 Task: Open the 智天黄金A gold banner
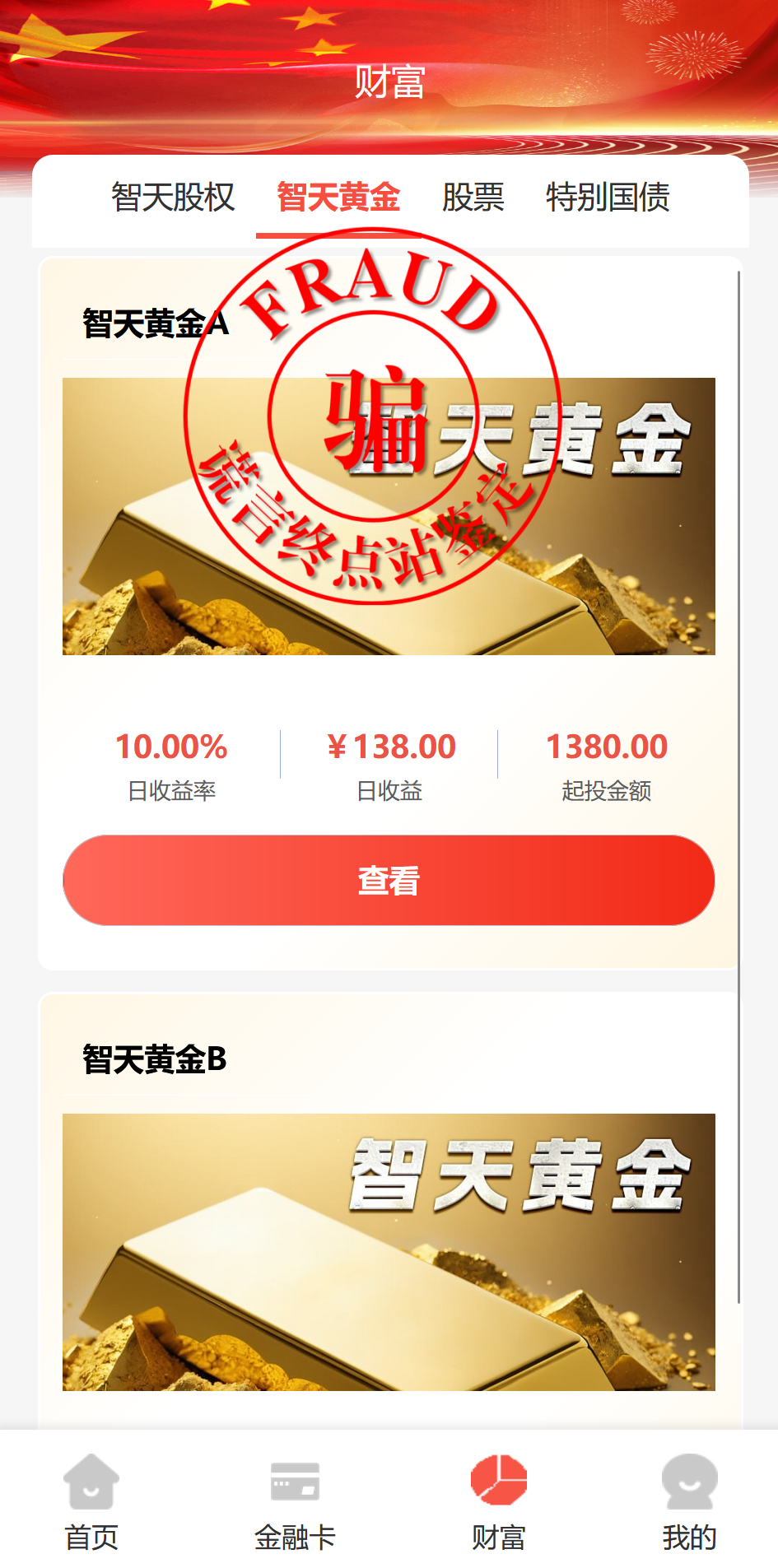point(389,516)
